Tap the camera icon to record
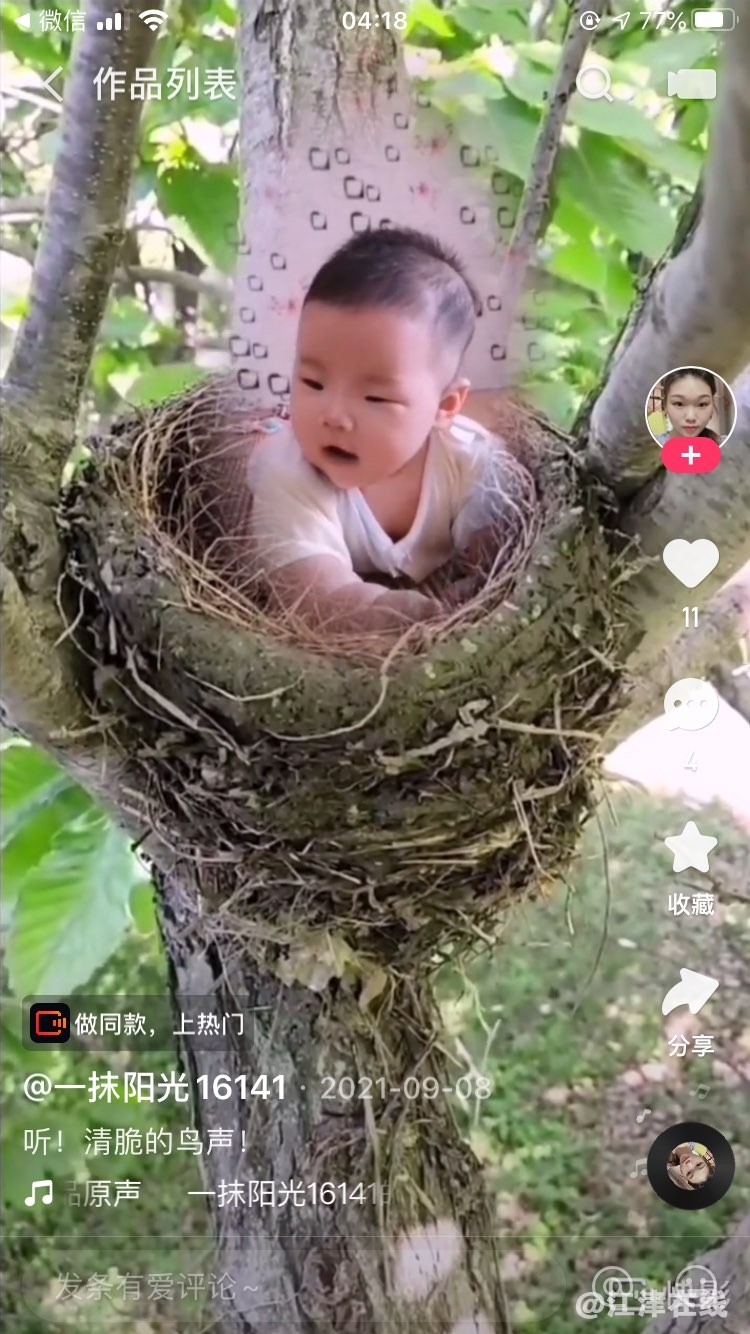This screenshot has width=750, height=1334. [x=692, y=84]
